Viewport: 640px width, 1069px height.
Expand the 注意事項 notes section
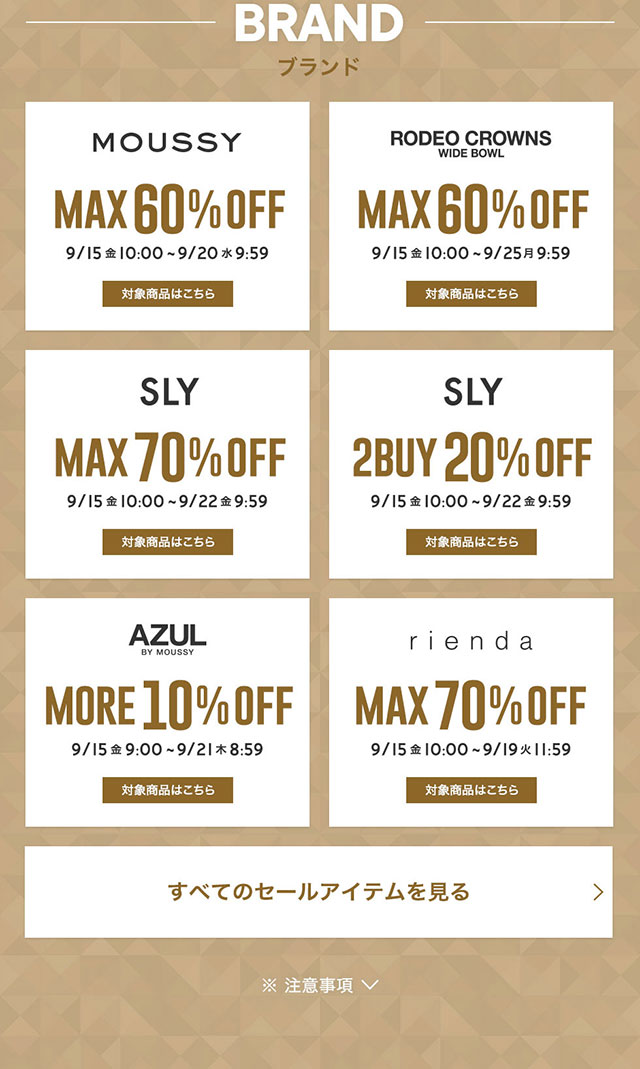point(320,985)
